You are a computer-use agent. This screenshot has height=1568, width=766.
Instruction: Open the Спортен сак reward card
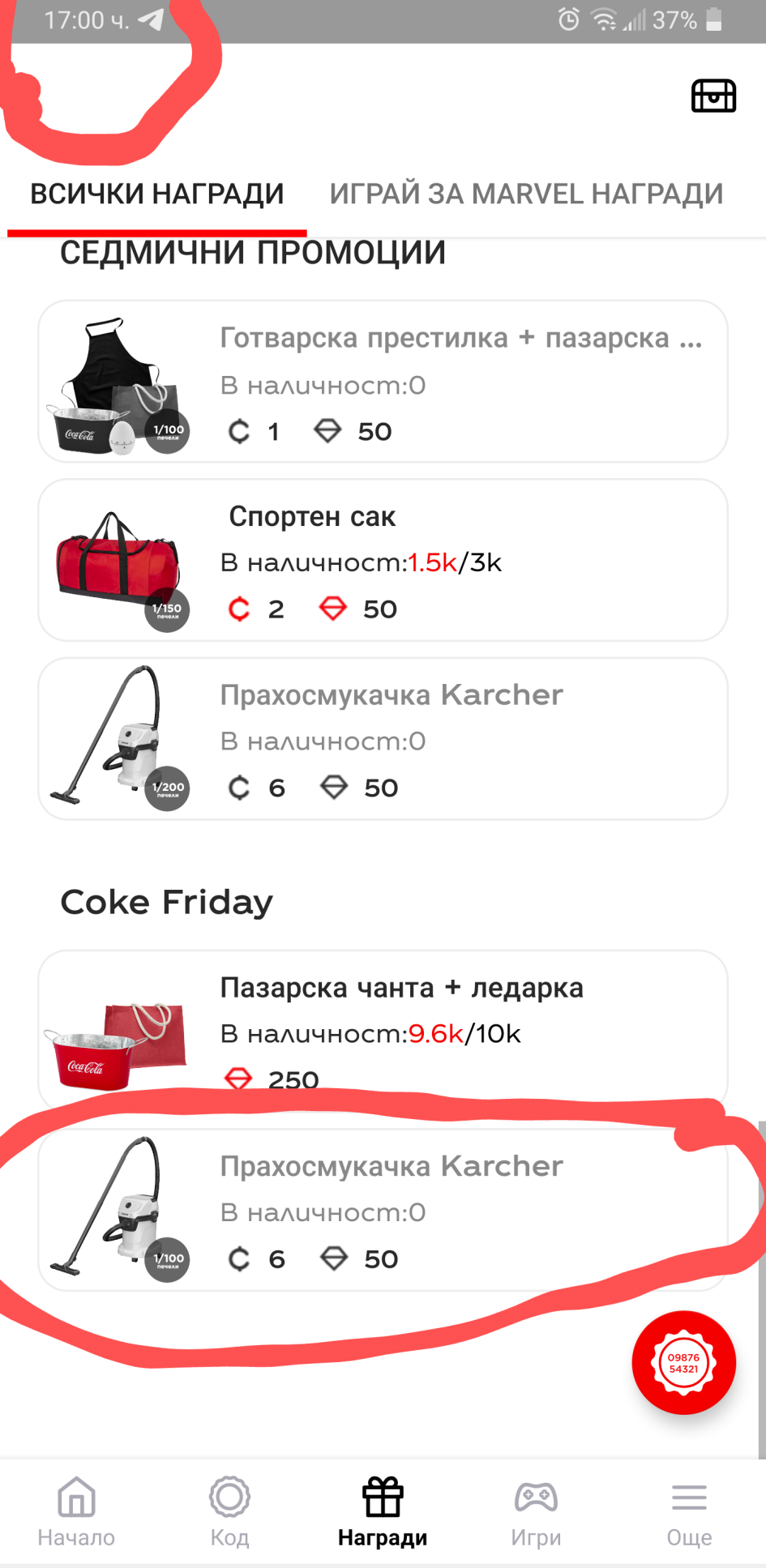pos(383,560)
